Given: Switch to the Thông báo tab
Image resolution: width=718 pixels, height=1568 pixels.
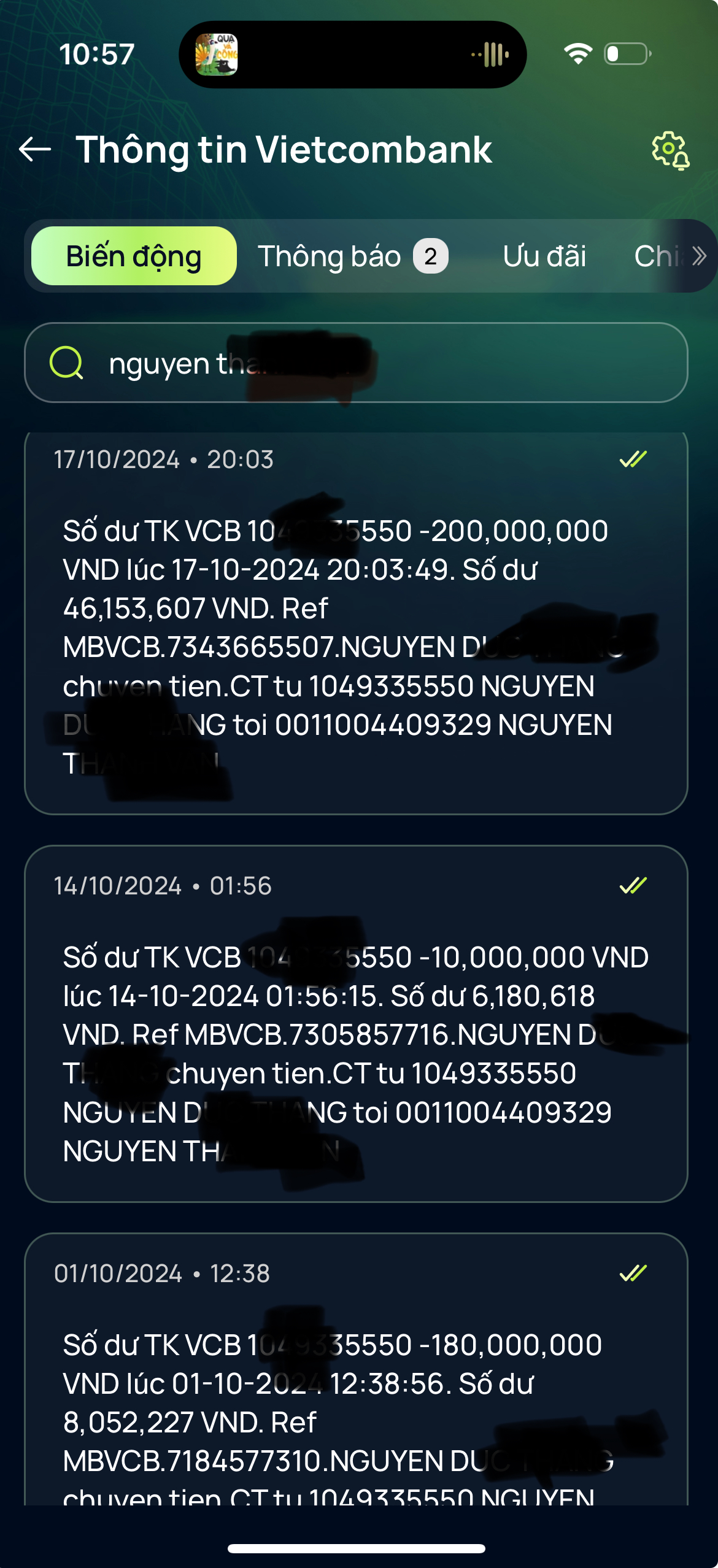Looking at the screenshot, I should (352, 256).
